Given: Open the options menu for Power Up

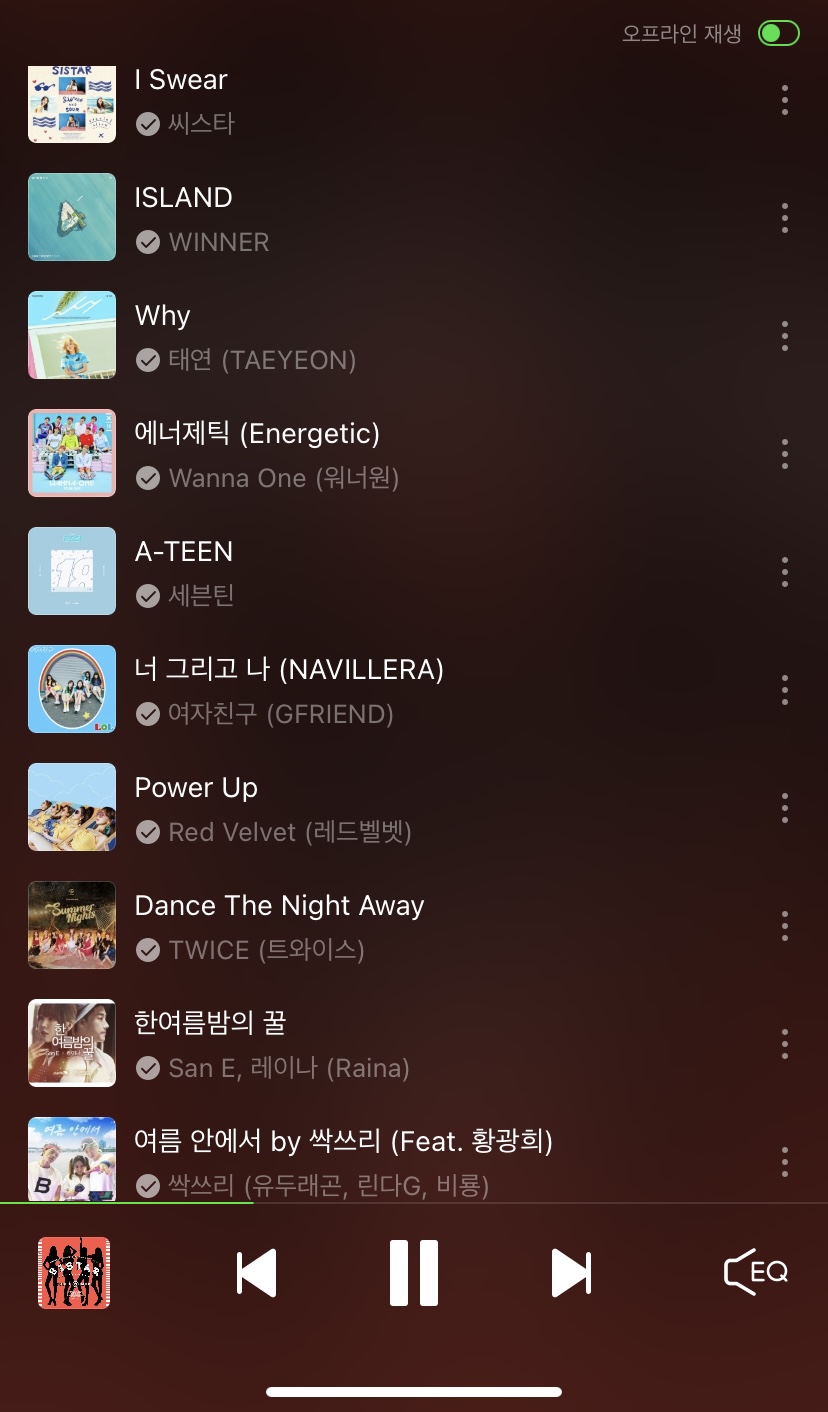Looking at the screenshot, I should [x=785, y=807].
